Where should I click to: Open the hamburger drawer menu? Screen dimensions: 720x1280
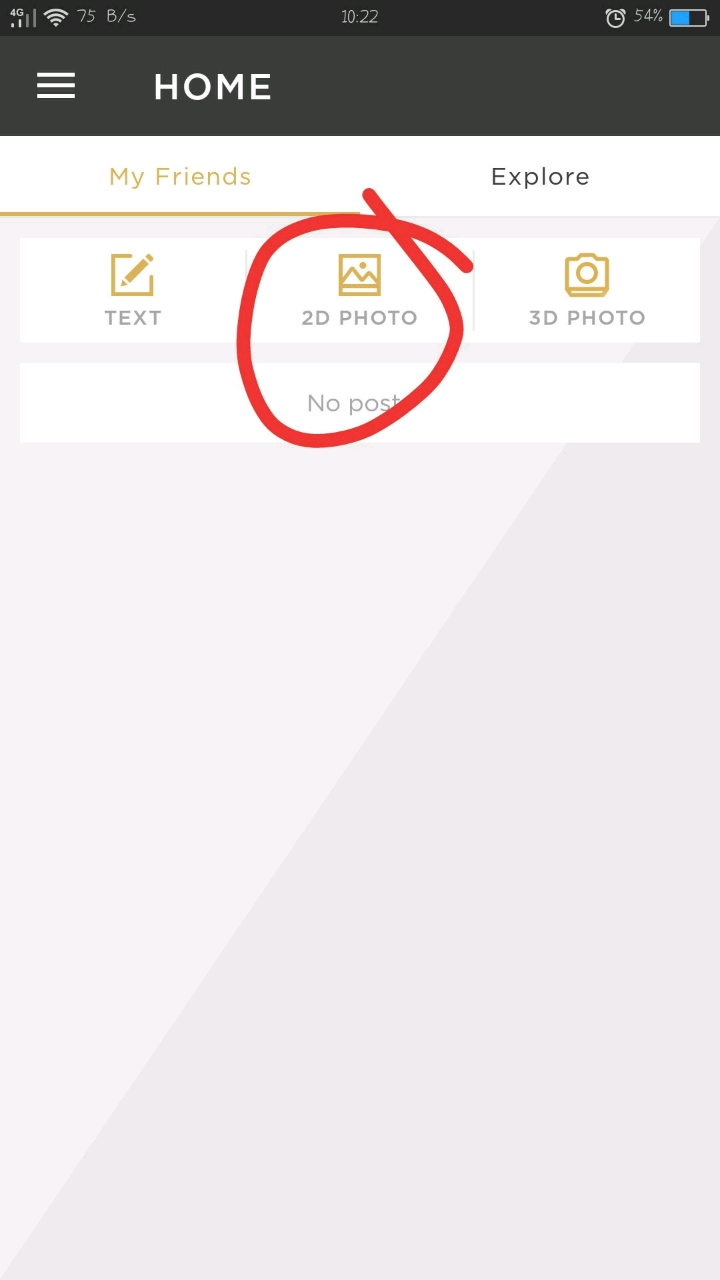(56, 86)
